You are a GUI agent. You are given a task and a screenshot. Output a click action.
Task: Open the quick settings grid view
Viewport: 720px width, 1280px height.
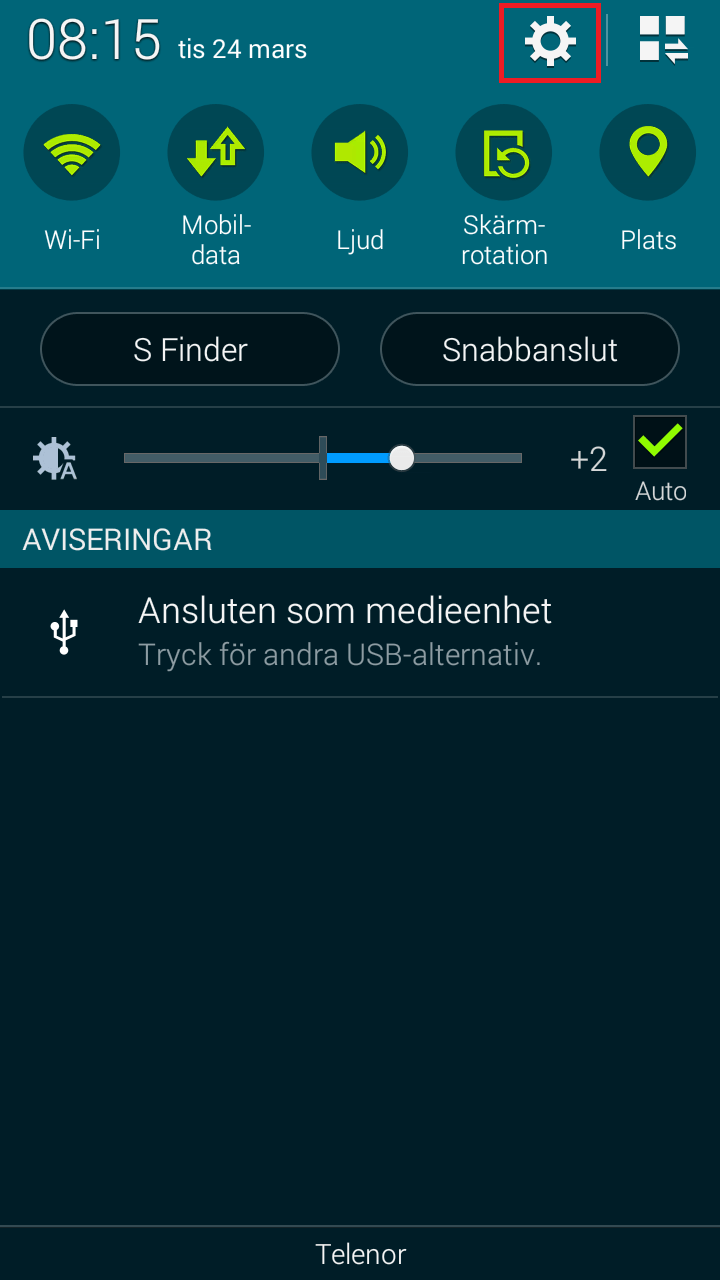click(x=663, y=41)
